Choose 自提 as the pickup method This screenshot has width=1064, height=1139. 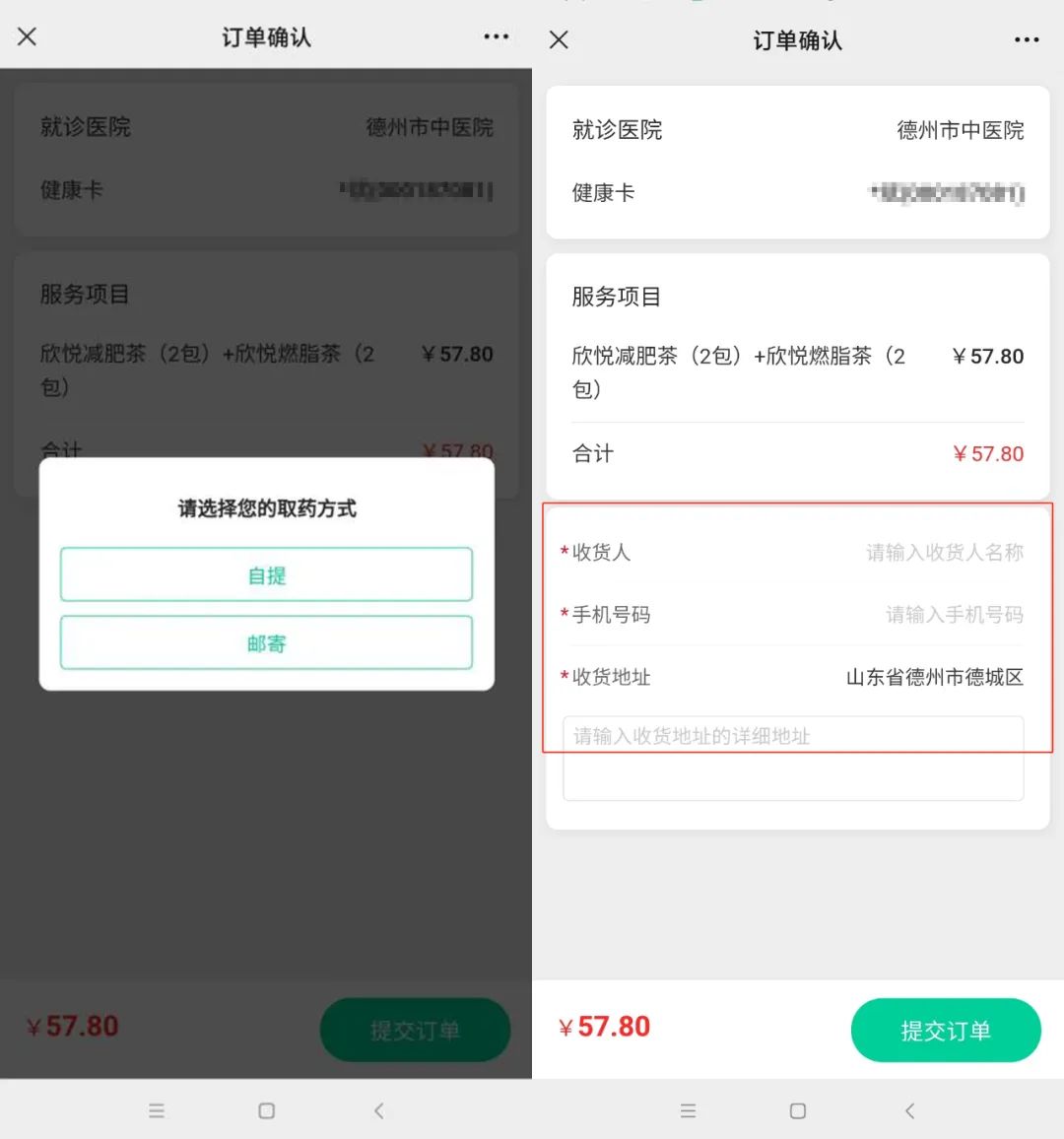(x=266, y=574)
